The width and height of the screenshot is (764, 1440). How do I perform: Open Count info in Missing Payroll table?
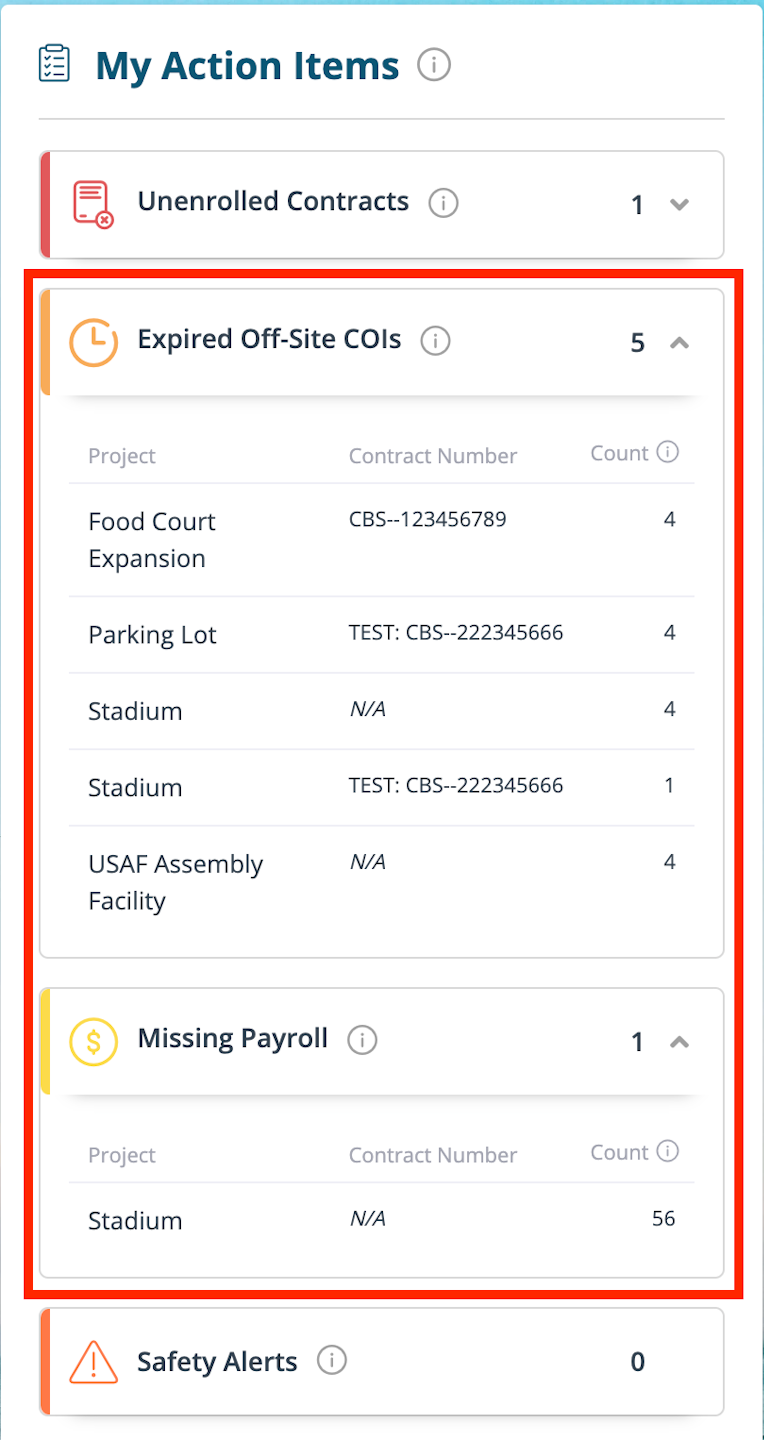pyautogui.click(x=668, y=1152)
